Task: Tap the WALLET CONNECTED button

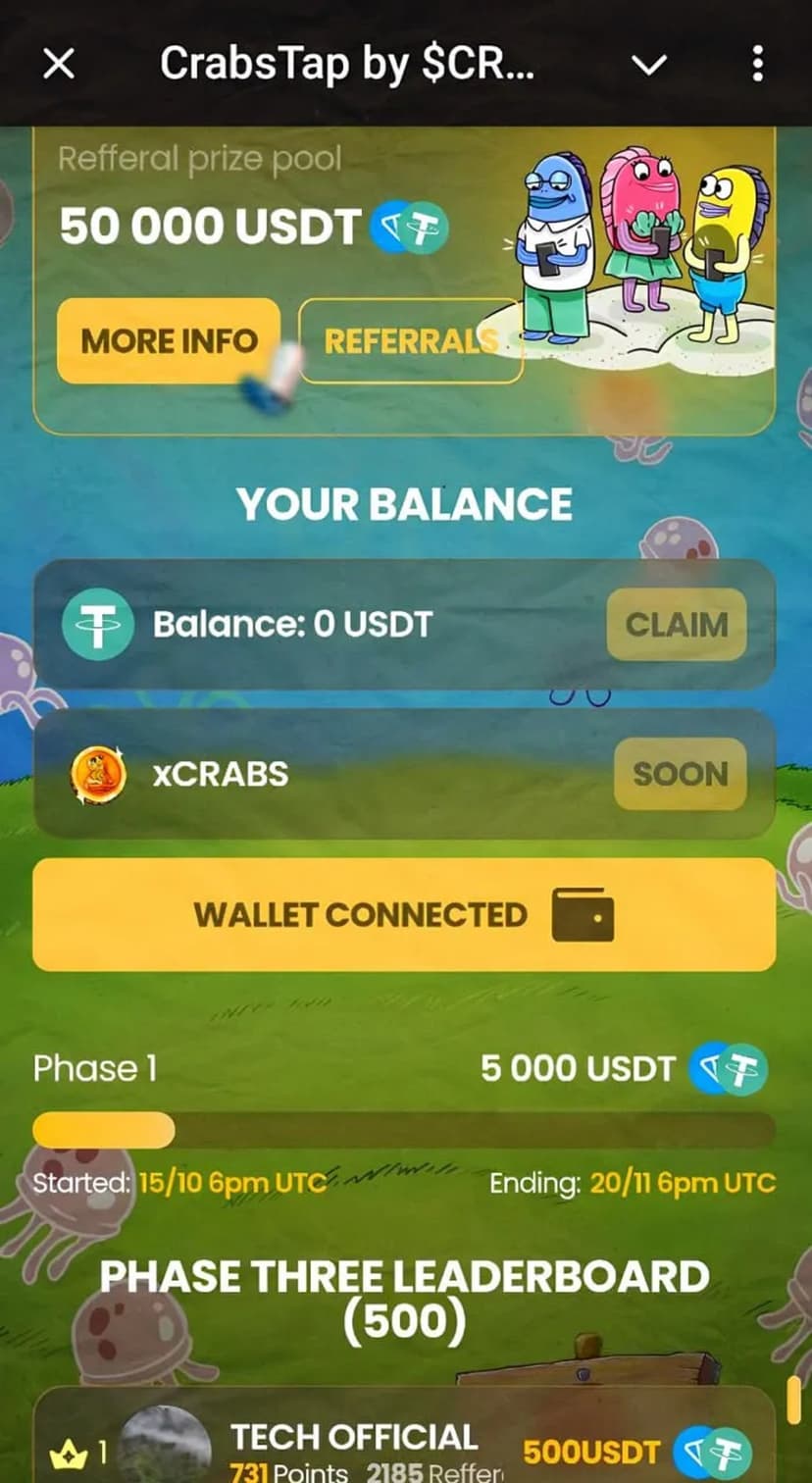Action: (x=404, y=914)
